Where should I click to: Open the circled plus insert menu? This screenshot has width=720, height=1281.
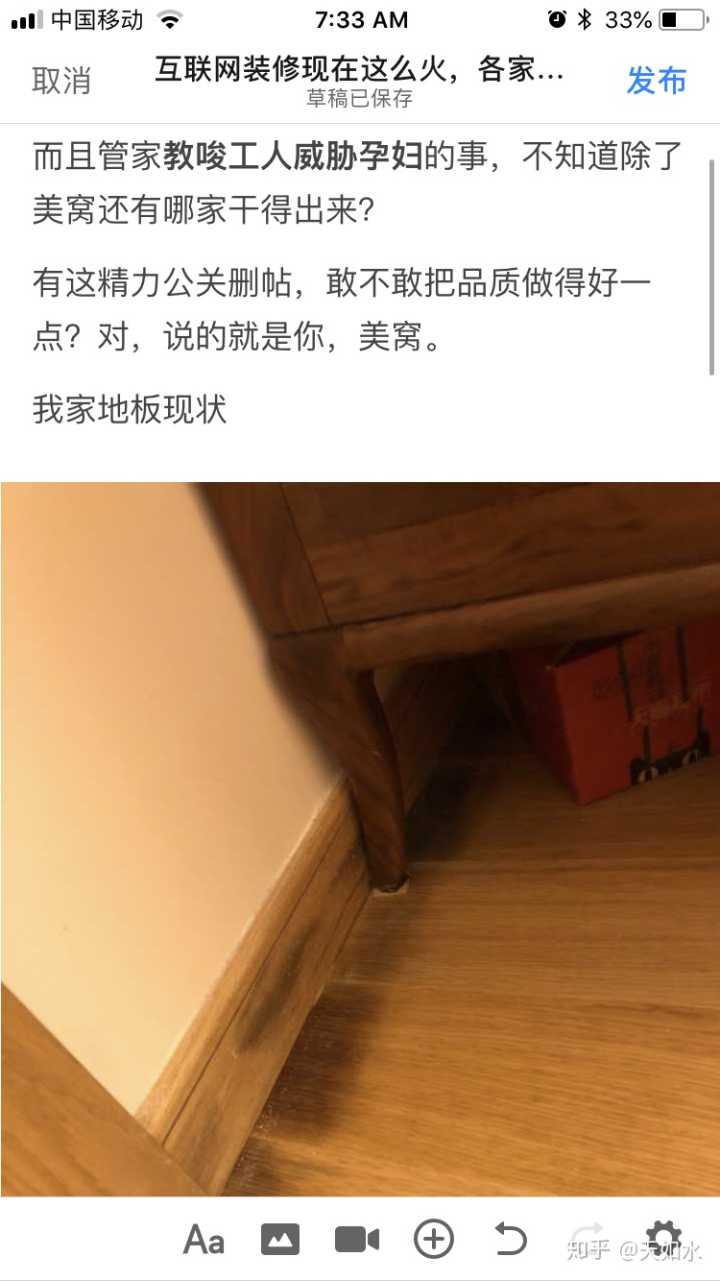click(x=434, y=1240)
